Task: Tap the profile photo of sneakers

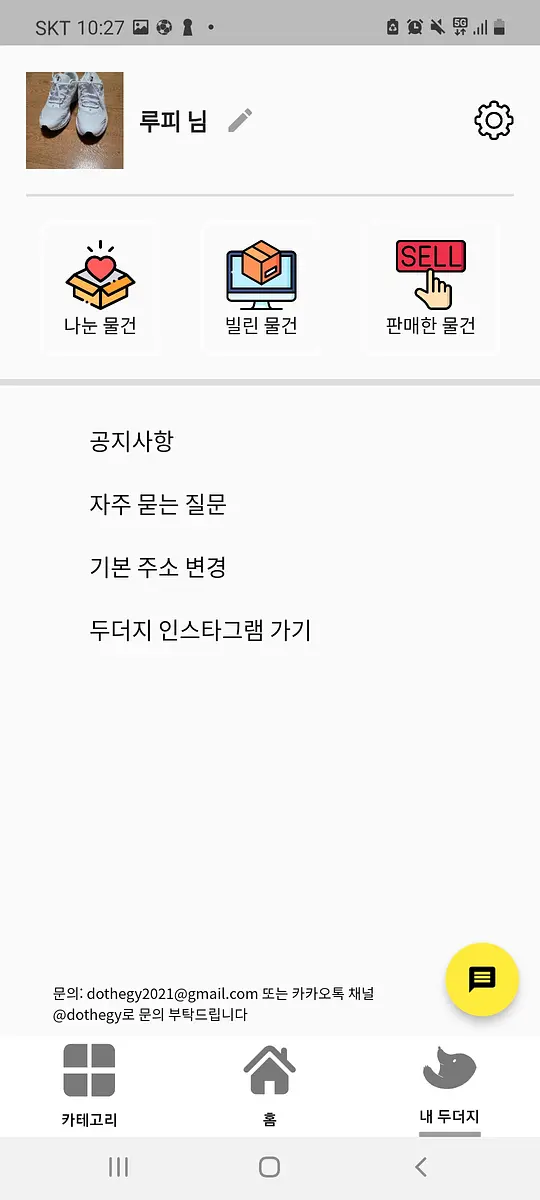Action: tap(75, 120)
